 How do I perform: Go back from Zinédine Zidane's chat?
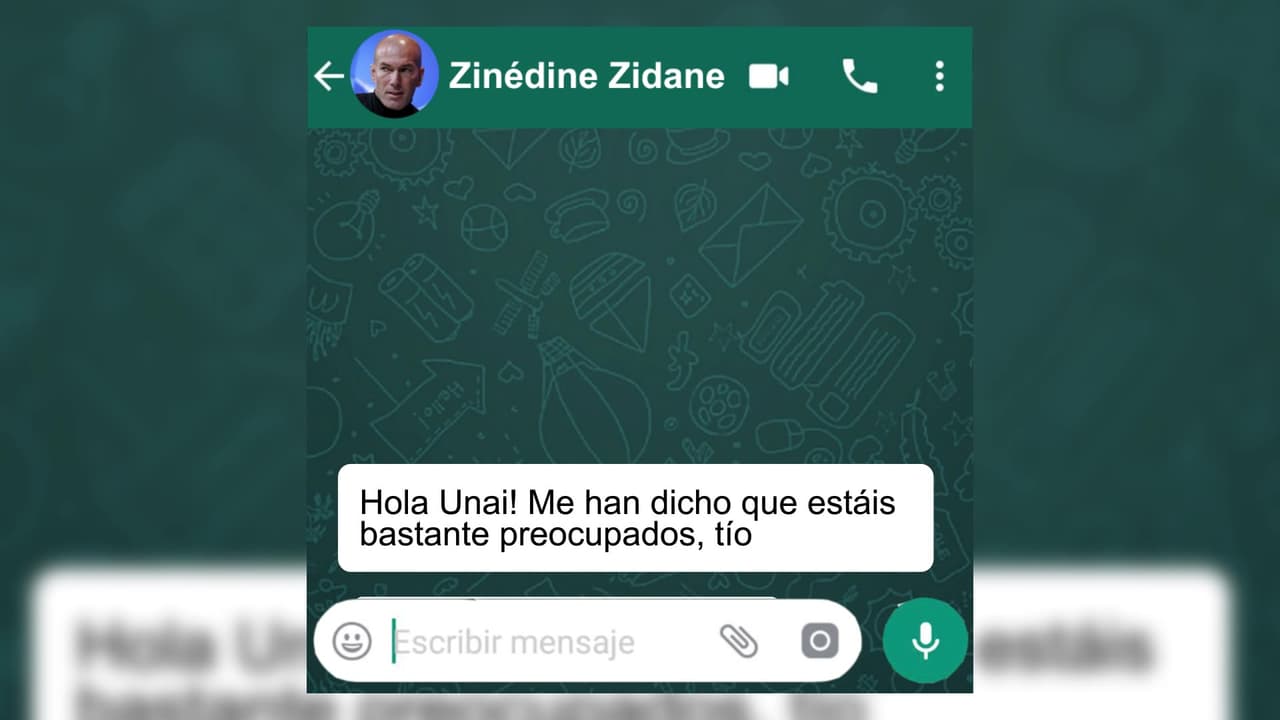328,76
